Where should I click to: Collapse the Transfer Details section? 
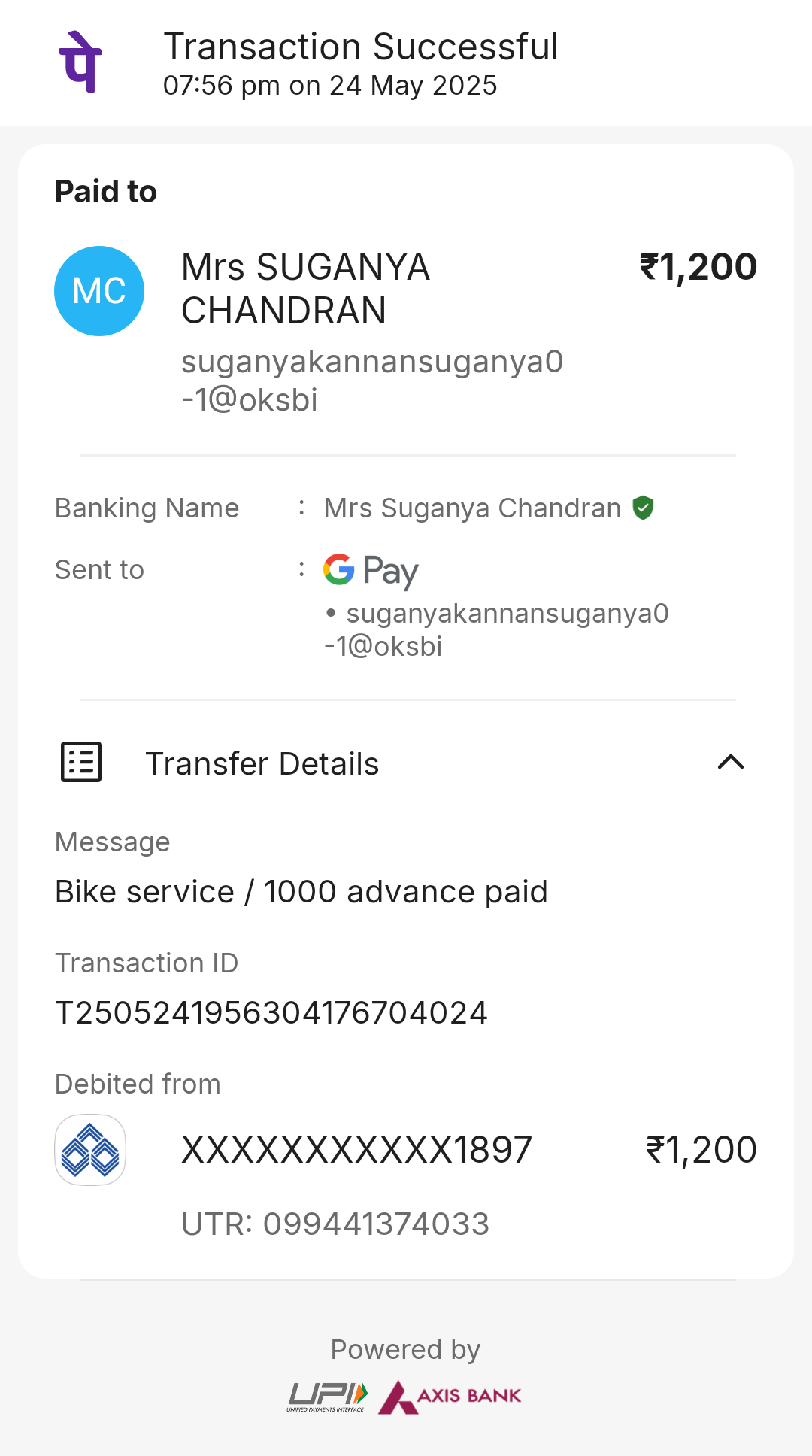point(730,763)
